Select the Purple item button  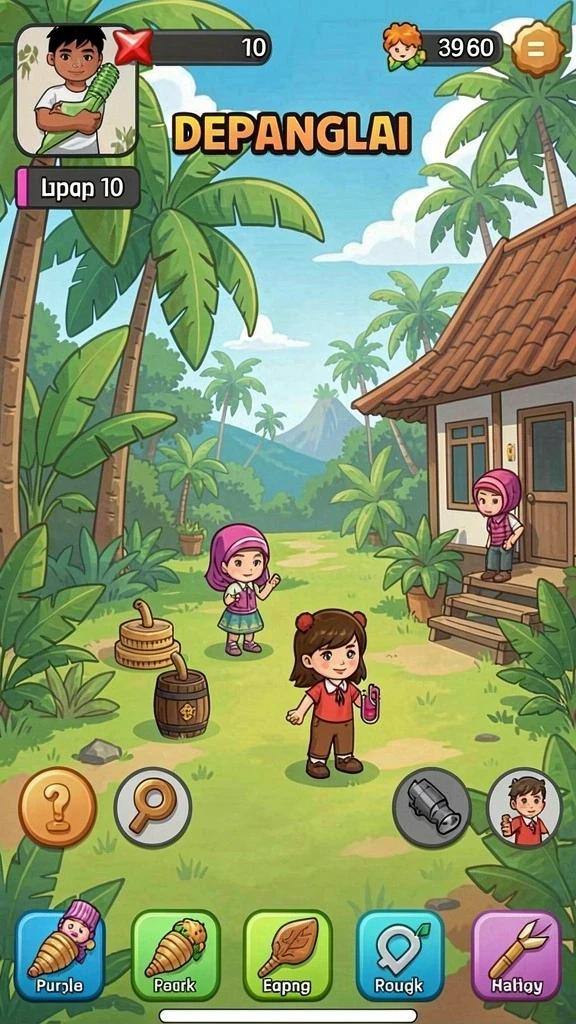(60, 955)
